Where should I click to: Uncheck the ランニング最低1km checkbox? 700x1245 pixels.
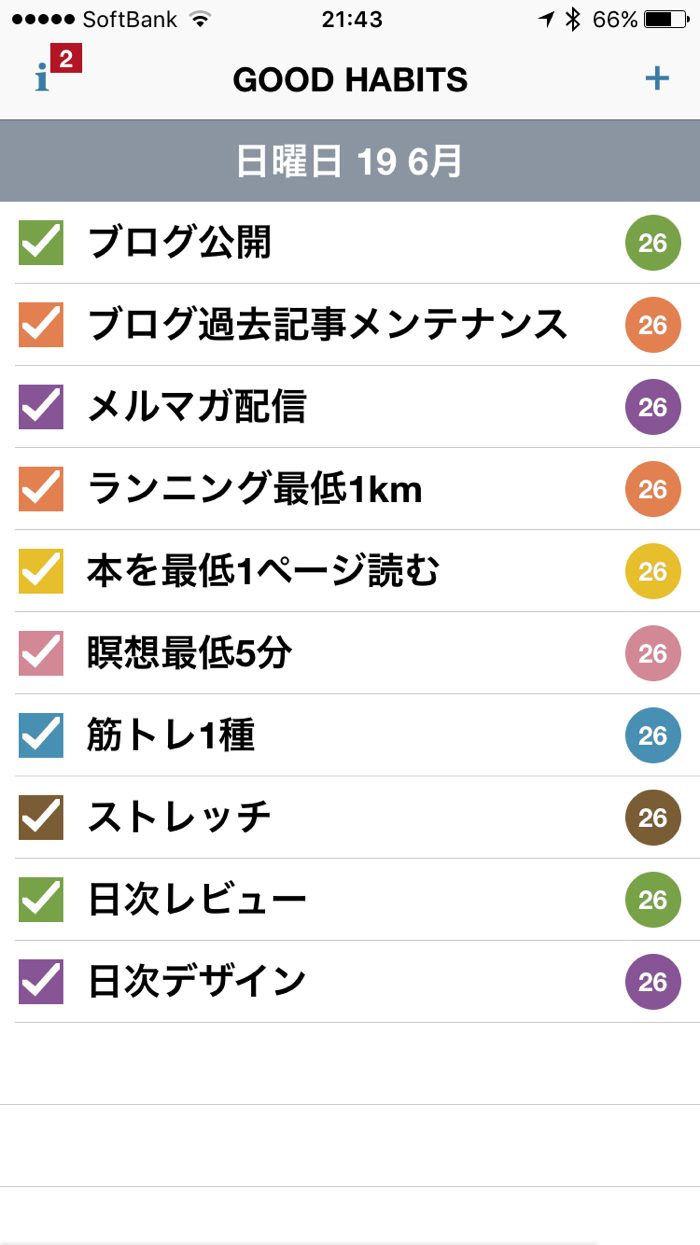tap(41, 489)
